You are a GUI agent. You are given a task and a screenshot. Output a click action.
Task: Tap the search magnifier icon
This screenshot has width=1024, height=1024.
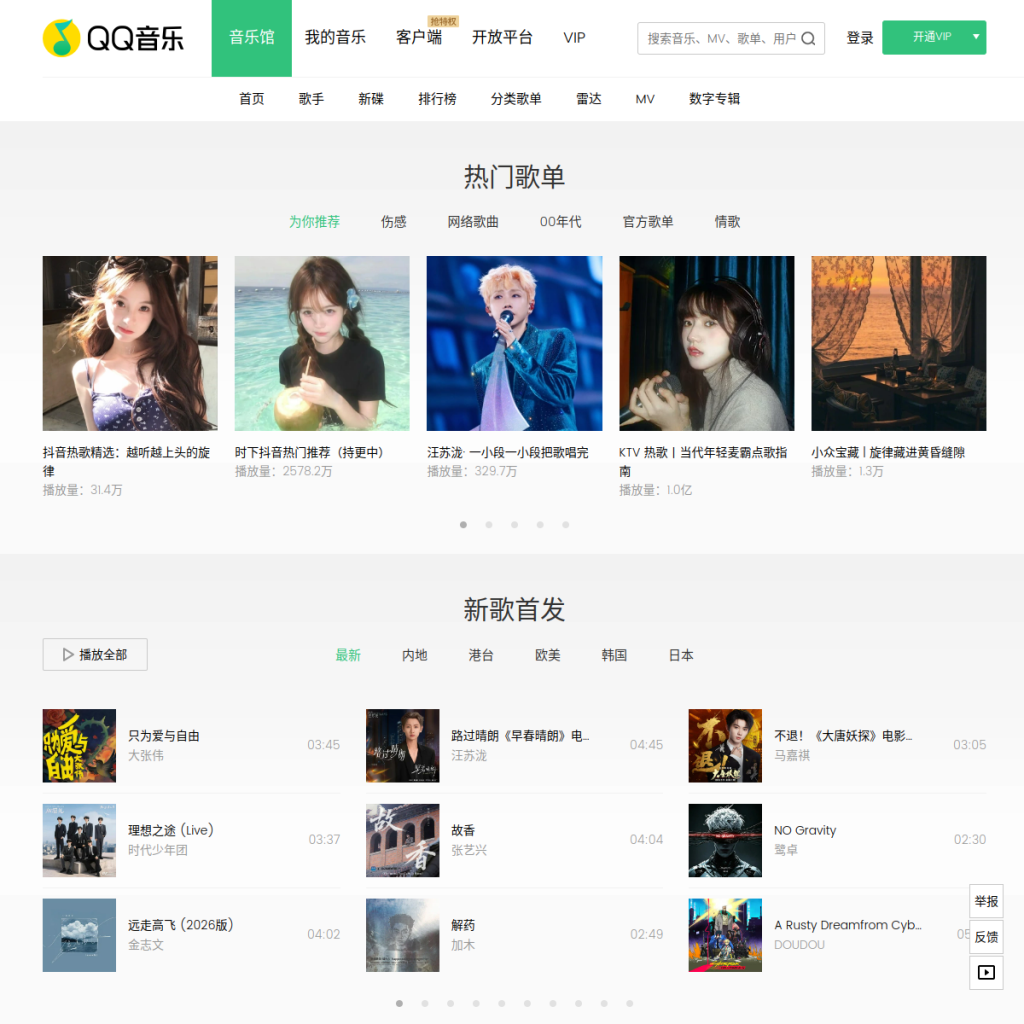[808, 39]
